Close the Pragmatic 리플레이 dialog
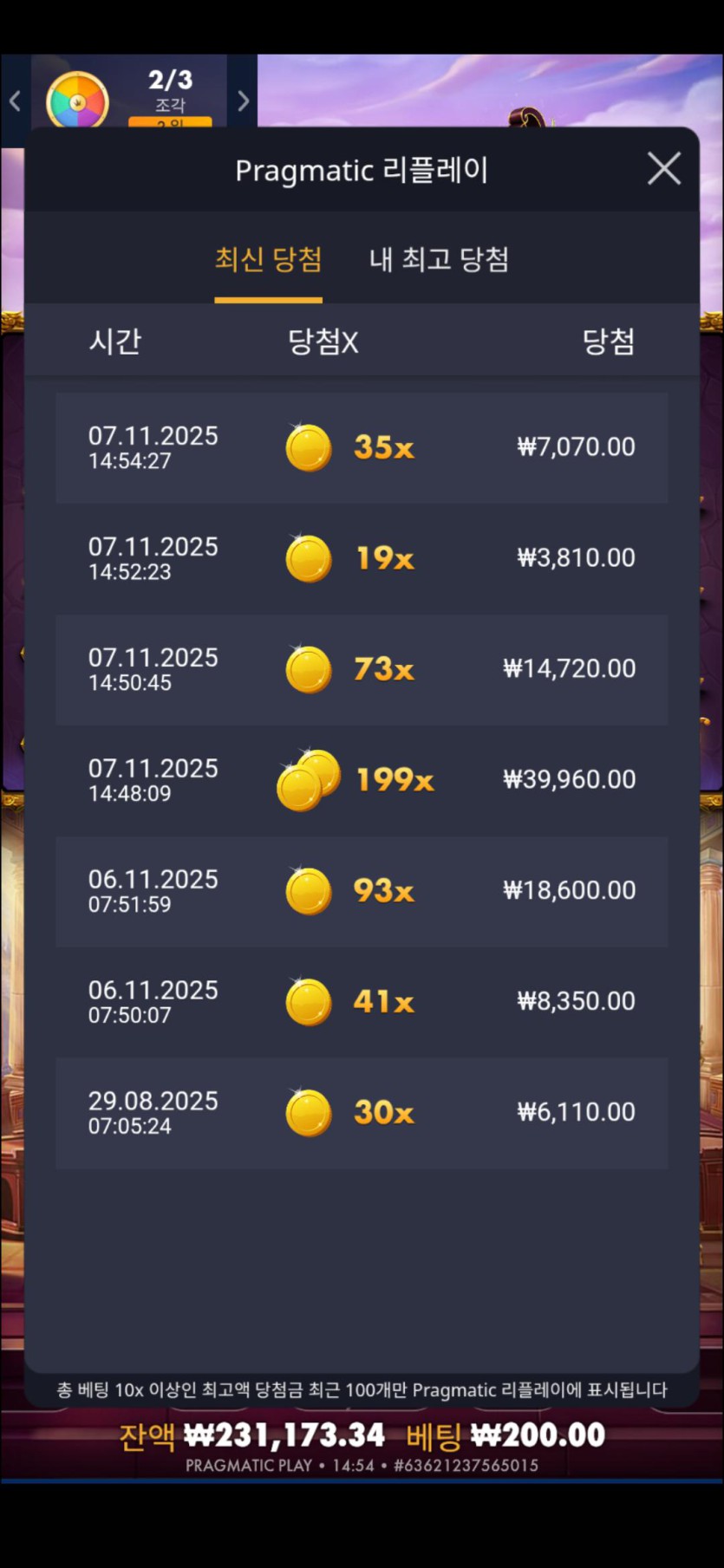The width and height of the screenshot is (724, 1568). click(663, 169)
